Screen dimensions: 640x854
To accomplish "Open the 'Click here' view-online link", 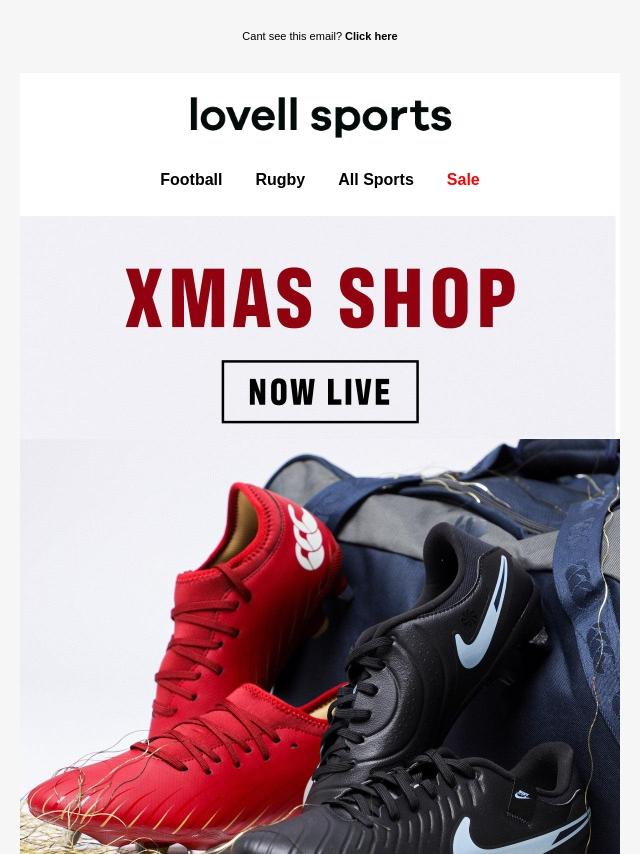I will [371, 36].
